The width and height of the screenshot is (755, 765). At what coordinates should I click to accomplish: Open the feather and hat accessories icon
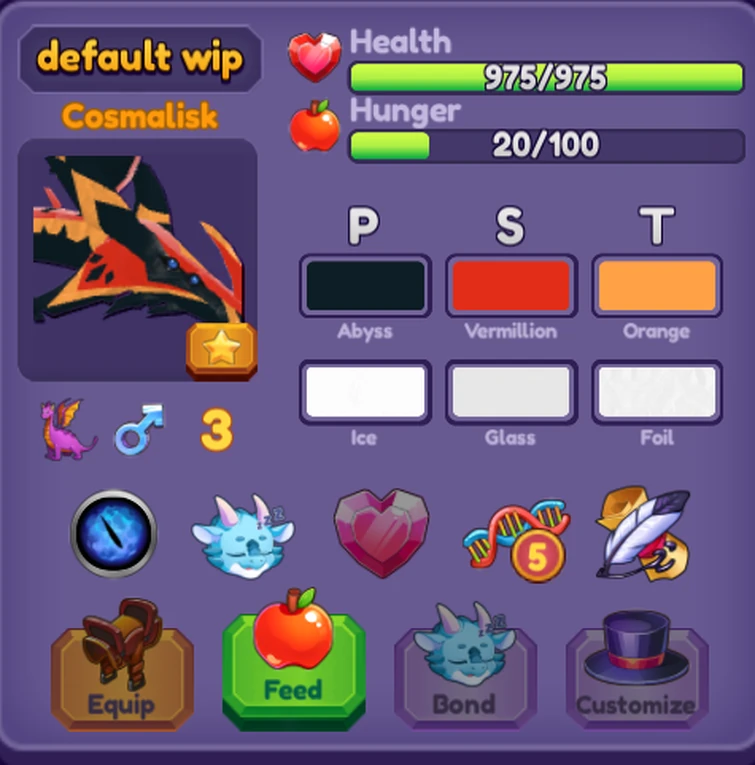tap(643, 534)
